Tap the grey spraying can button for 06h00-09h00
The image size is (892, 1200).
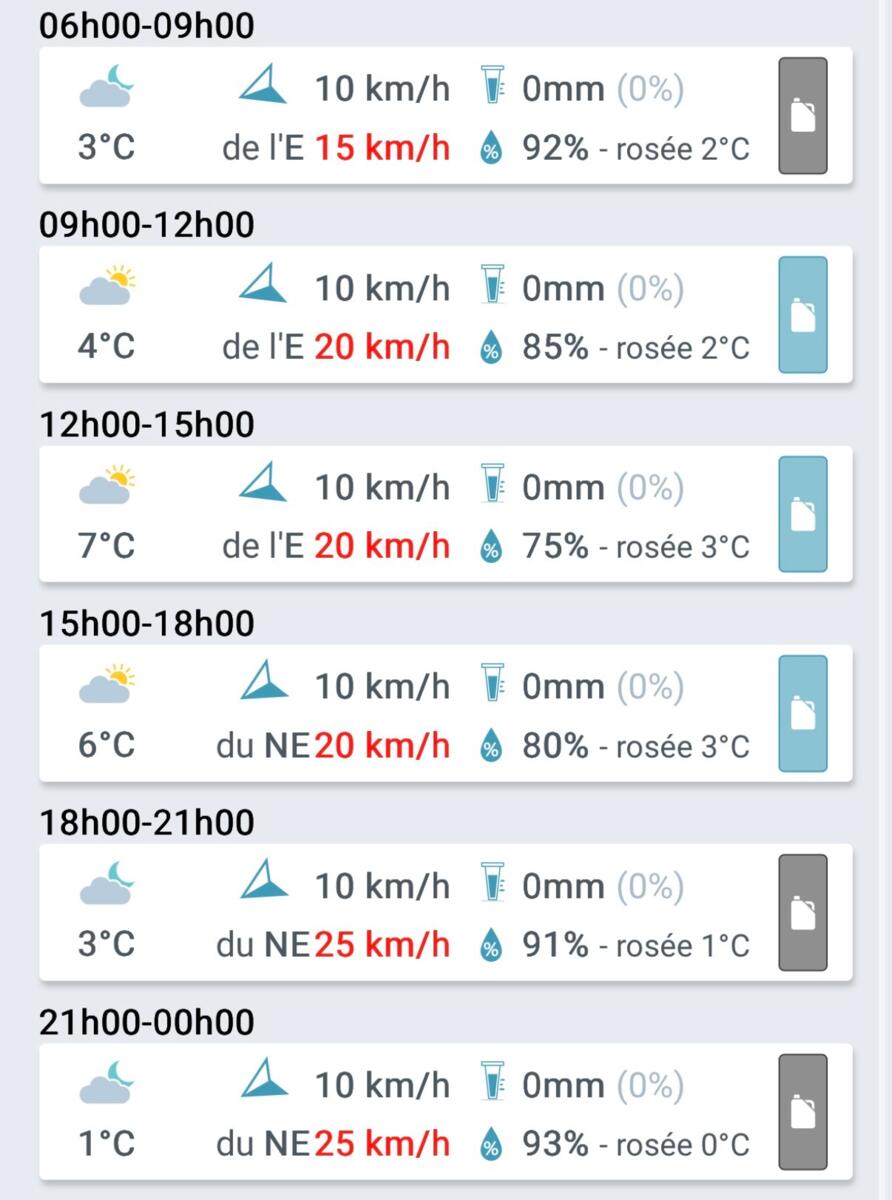803,116
